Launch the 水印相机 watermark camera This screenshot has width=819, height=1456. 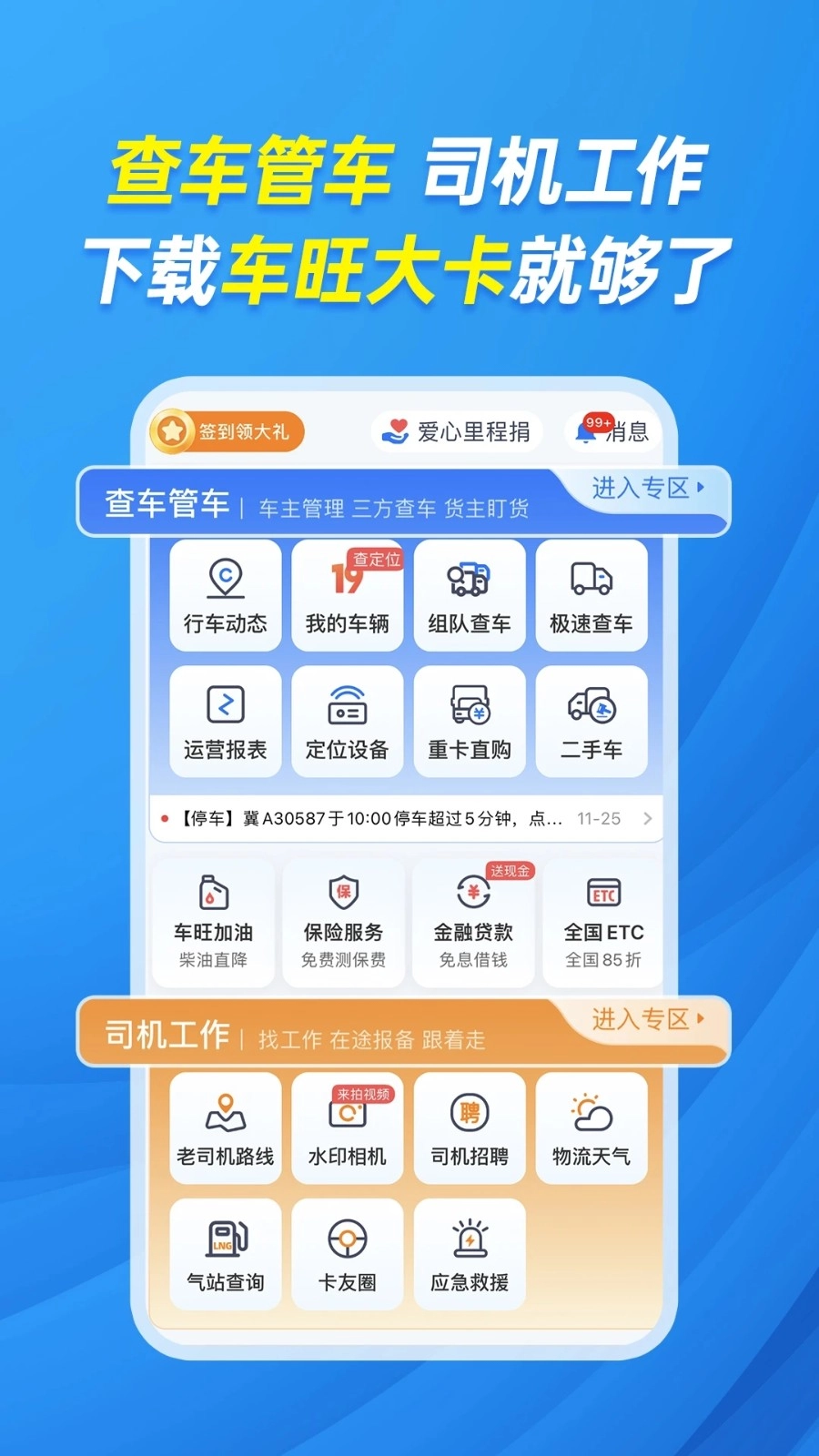pos(347,1128)
